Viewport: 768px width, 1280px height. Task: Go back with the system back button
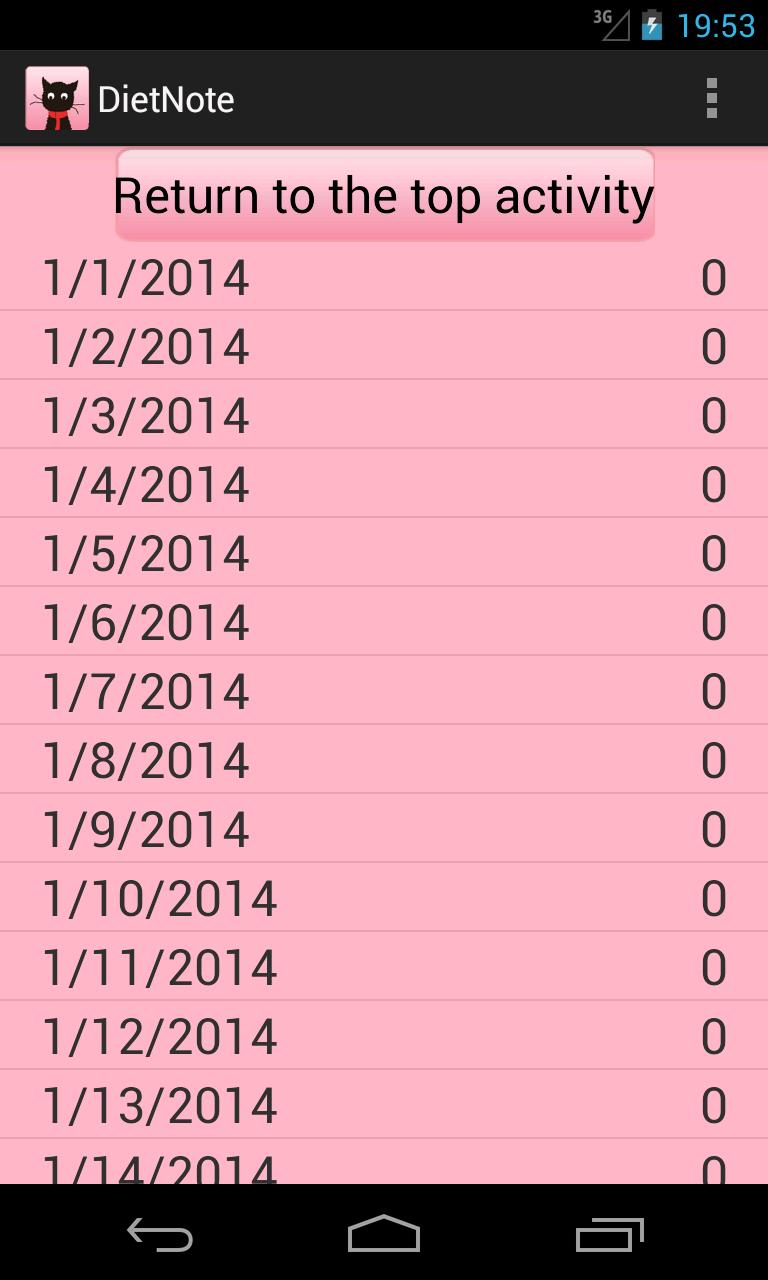pos(160,1234)
